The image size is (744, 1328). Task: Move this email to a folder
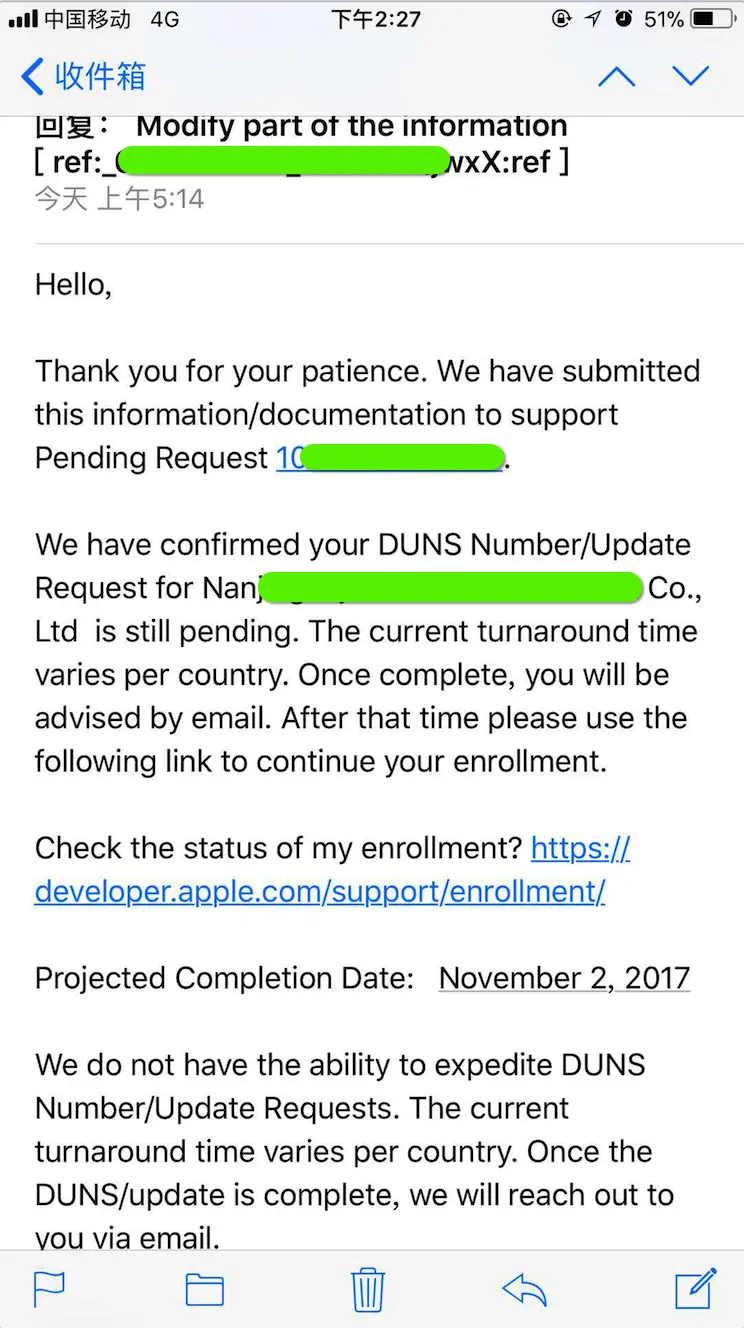tap(205, 1289)
